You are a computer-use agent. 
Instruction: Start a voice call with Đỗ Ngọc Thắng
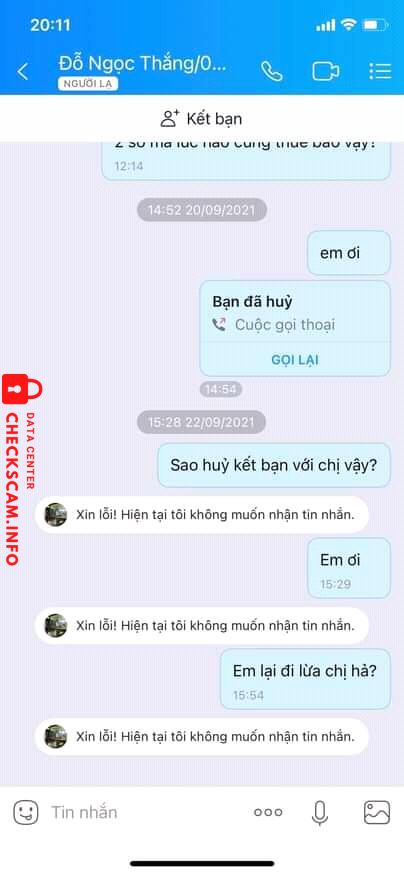pyautogui.click(x=272, y=71)
